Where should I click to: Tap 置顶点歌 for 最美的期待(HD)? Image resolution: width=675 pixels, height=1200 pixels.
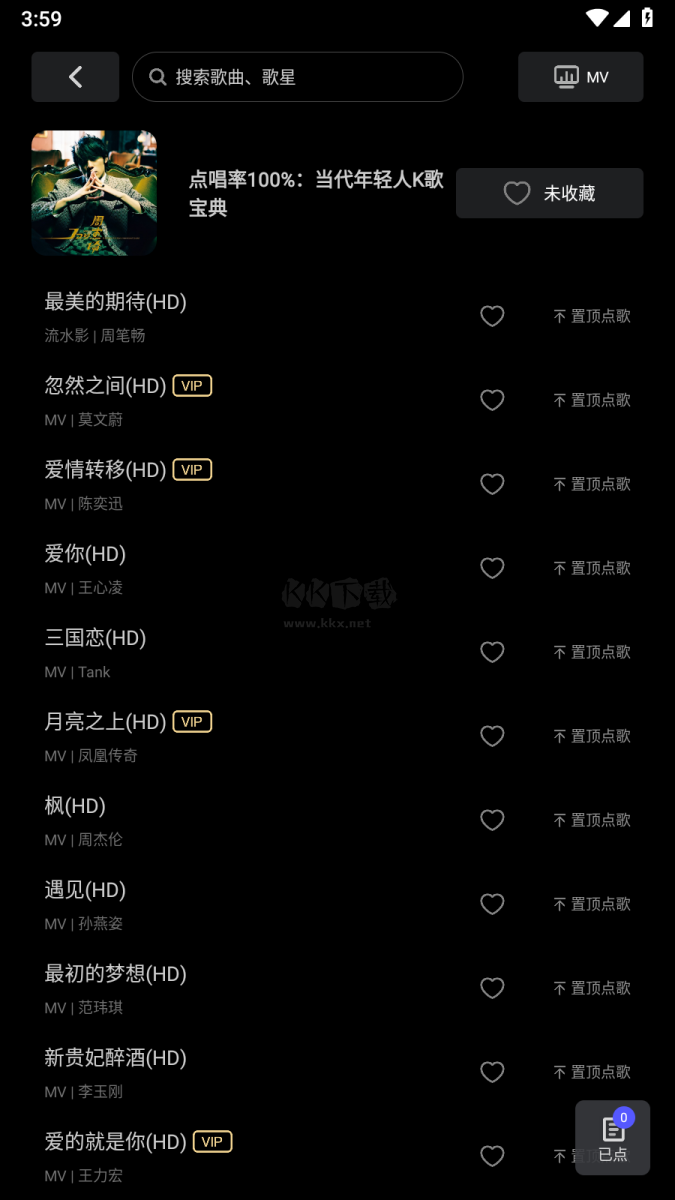click(x=592, y=316)
